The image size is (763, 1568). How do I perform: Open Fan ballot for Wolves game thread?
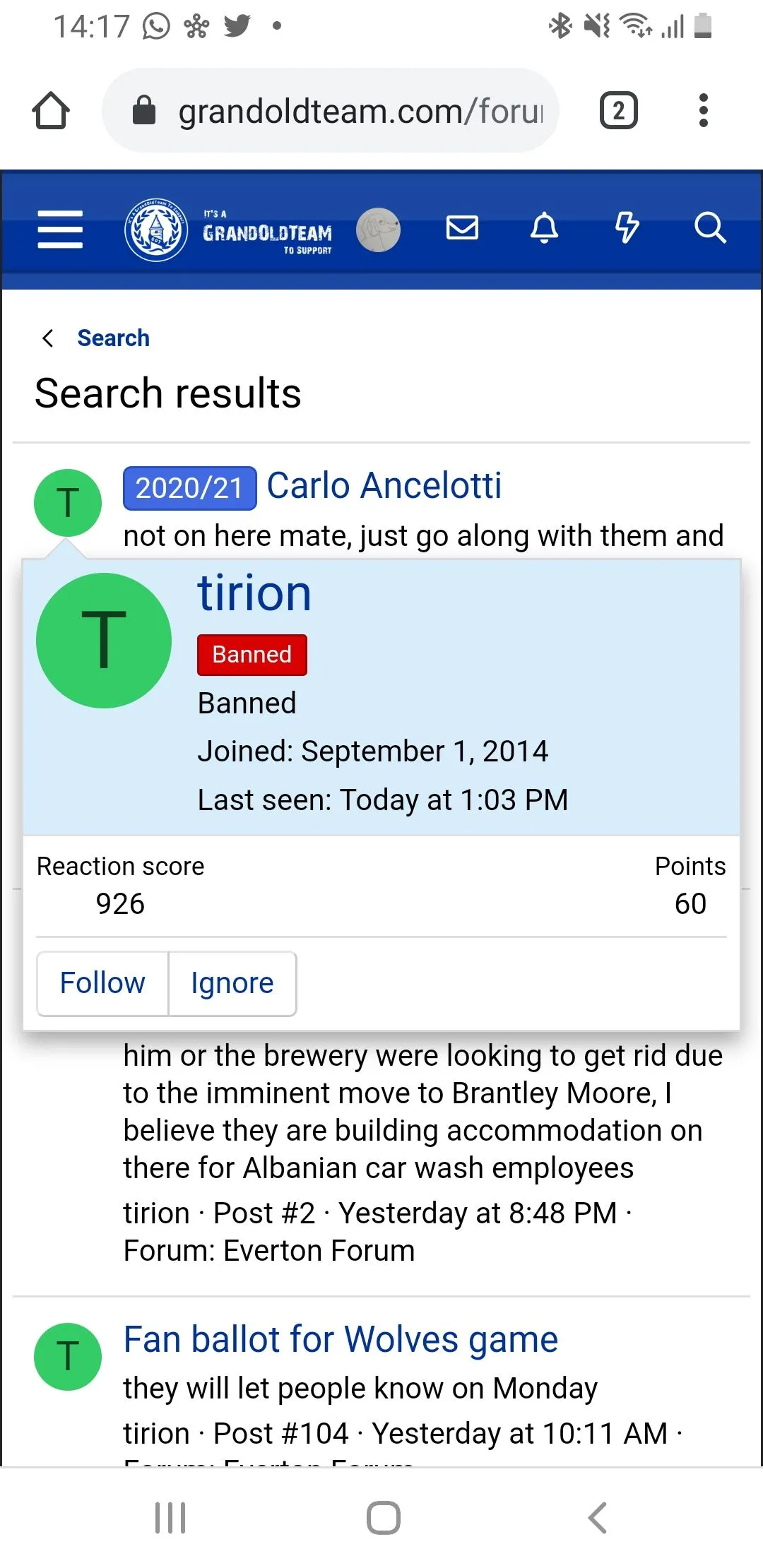point(341,1339)
